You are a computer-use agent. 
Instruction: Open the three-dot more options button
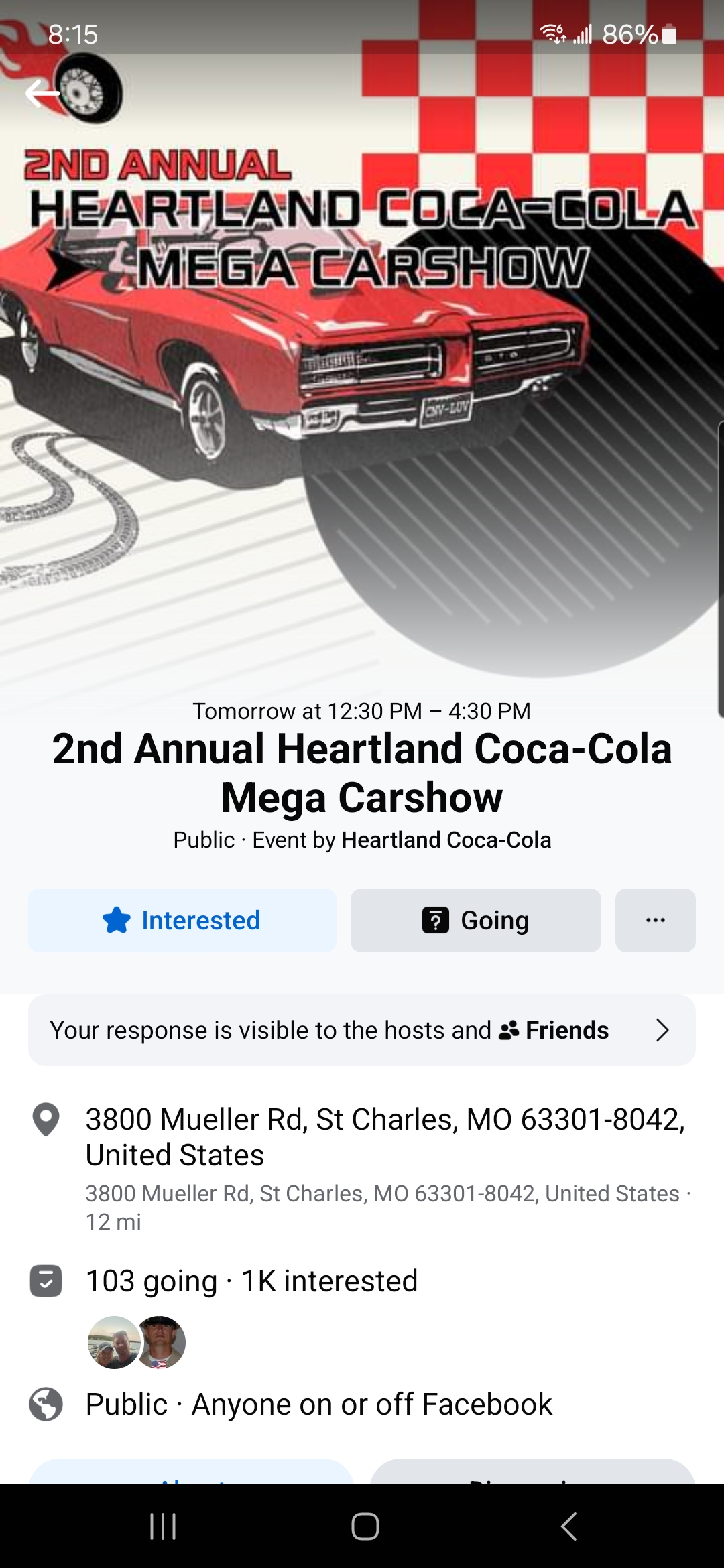pyautogui.click(x=655, y=920)
